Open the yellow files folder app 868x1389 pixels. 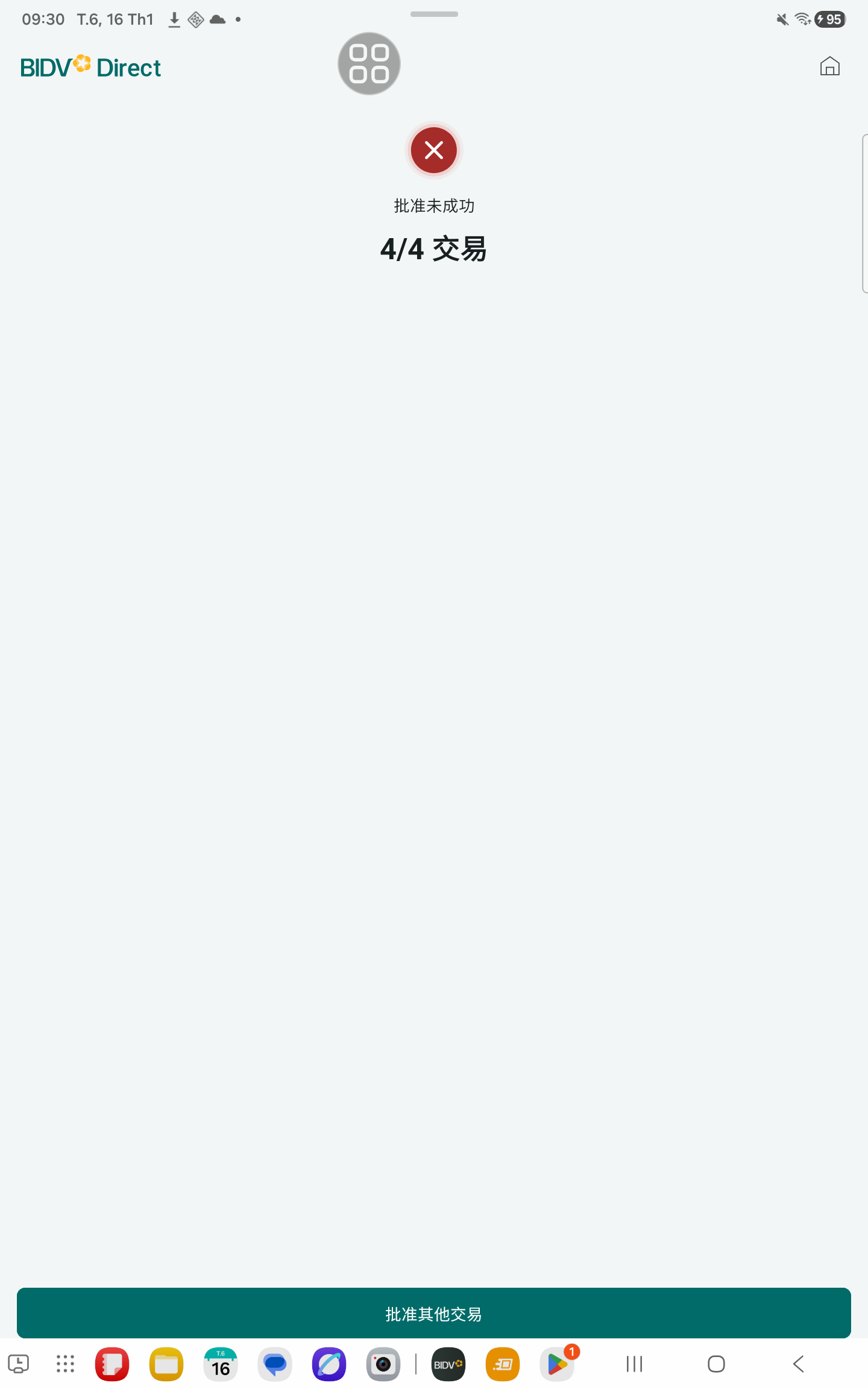pos(166,1364)
